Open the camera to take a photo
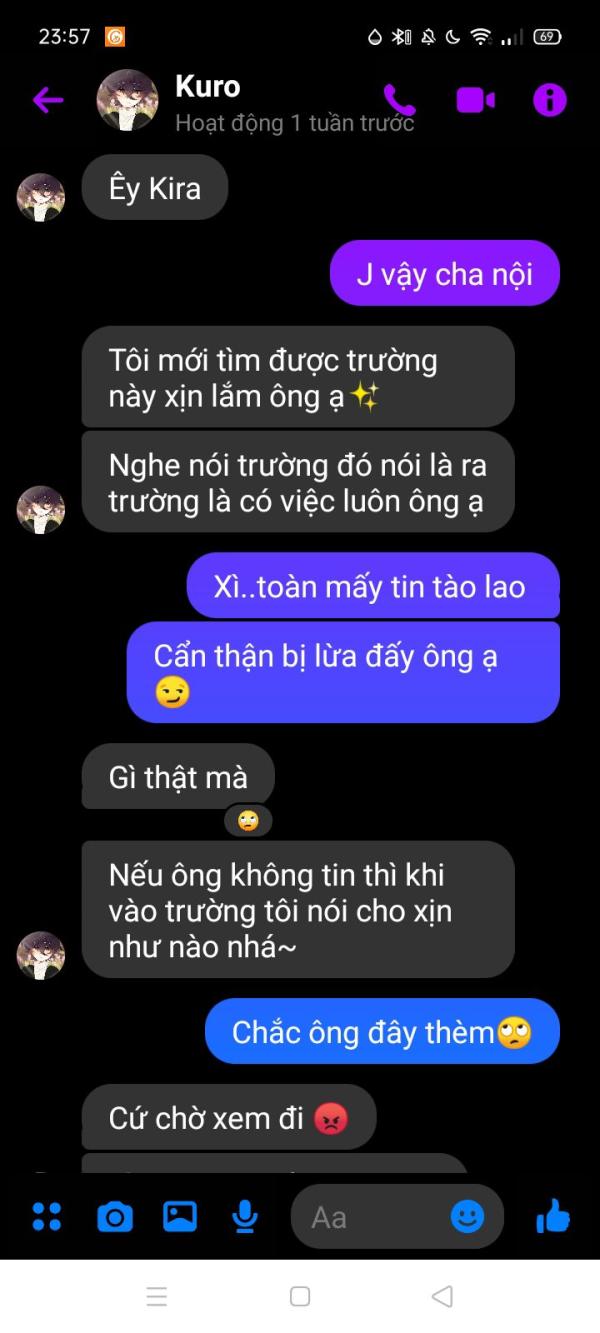 [114, 1217]
